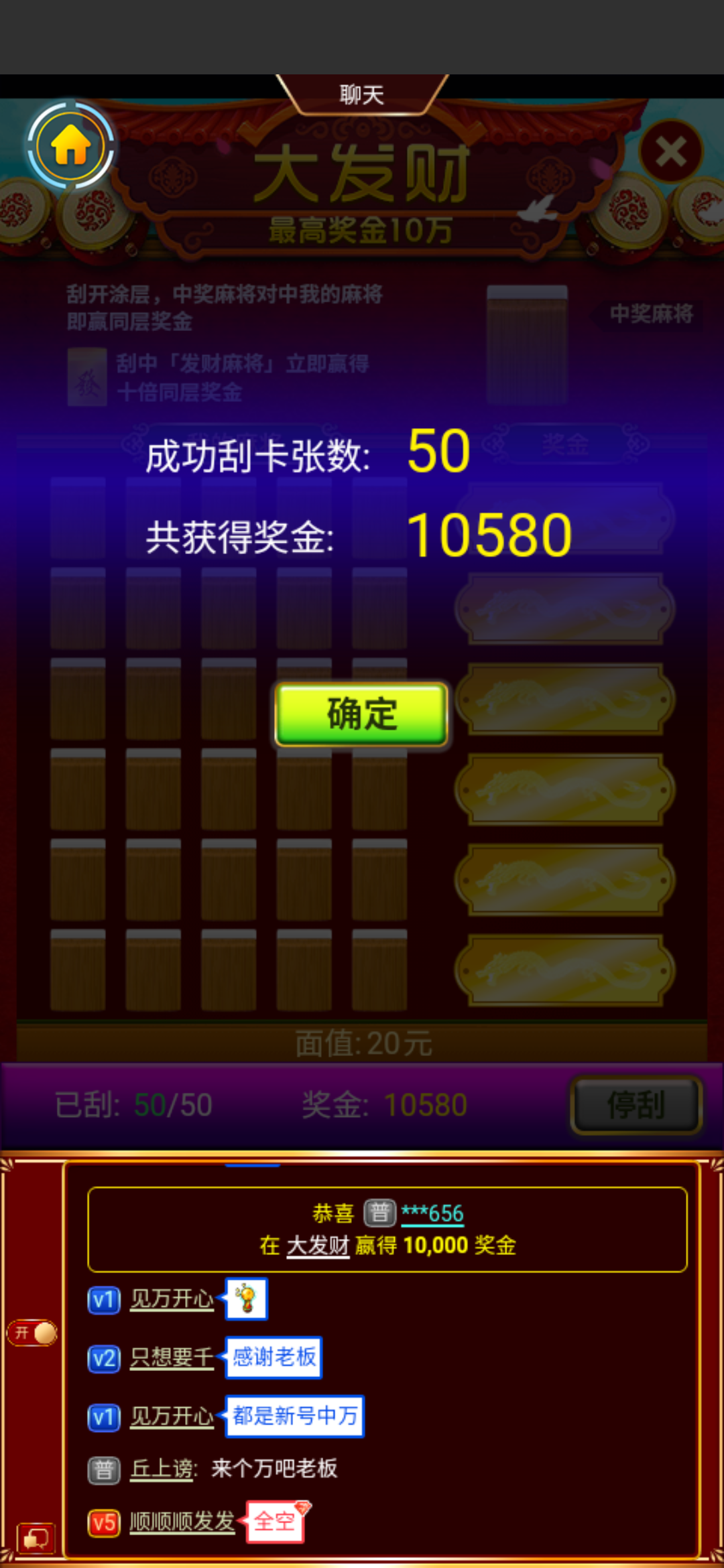Viewport: 724px width, 1568px height.
Task: View user 只想要千 profile
Action: pyautogui.click(x=172, y=1358)
